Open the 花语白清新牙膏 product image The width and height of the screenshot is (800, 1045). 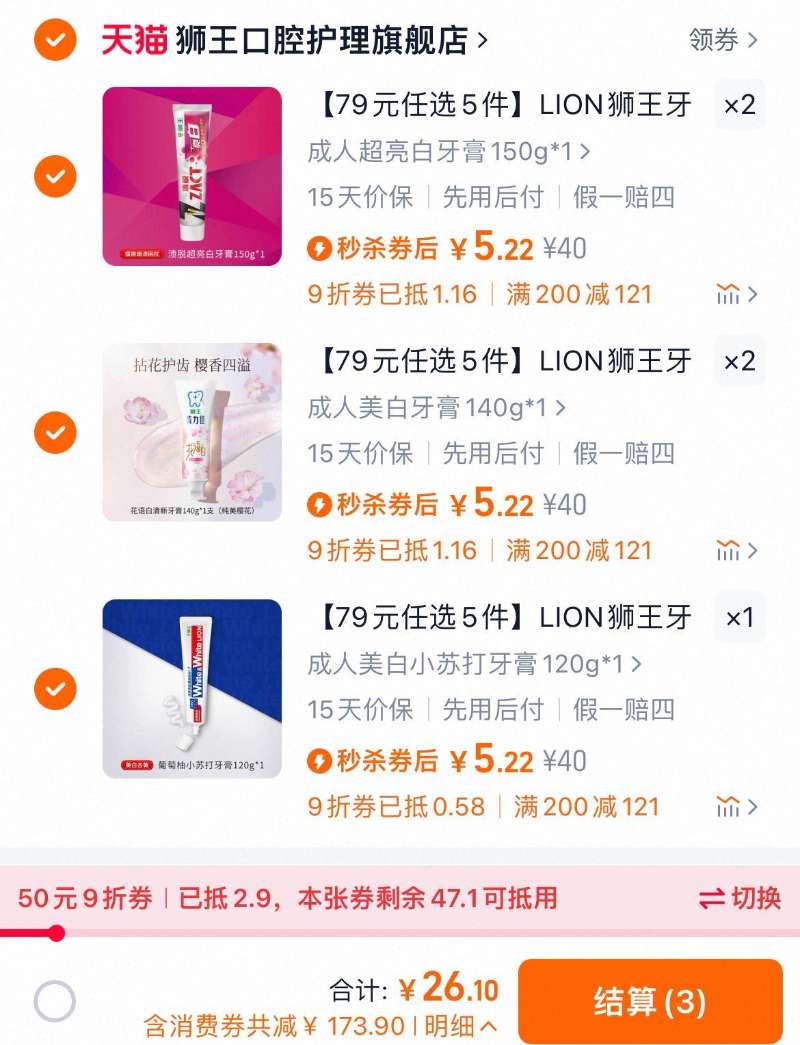[x=192, y=433]
